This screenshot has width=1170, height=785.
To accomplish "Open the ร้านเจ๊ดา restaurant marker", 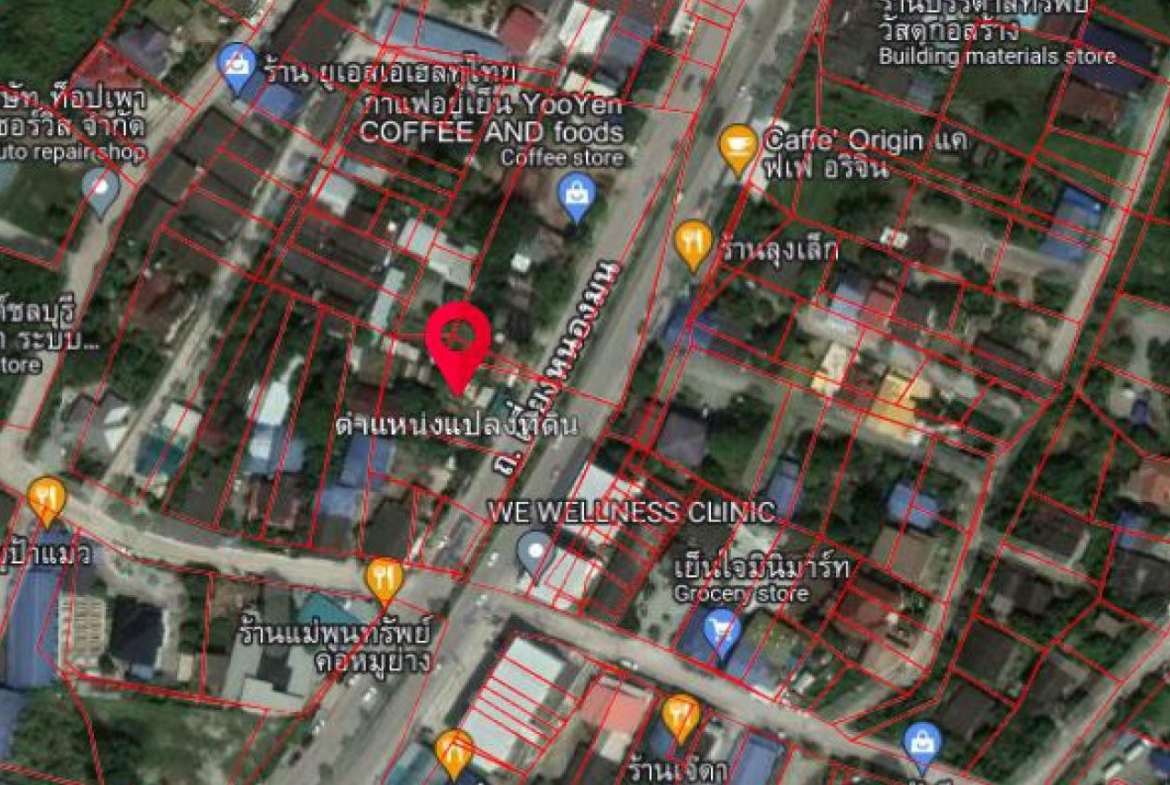I will point(681,717).
